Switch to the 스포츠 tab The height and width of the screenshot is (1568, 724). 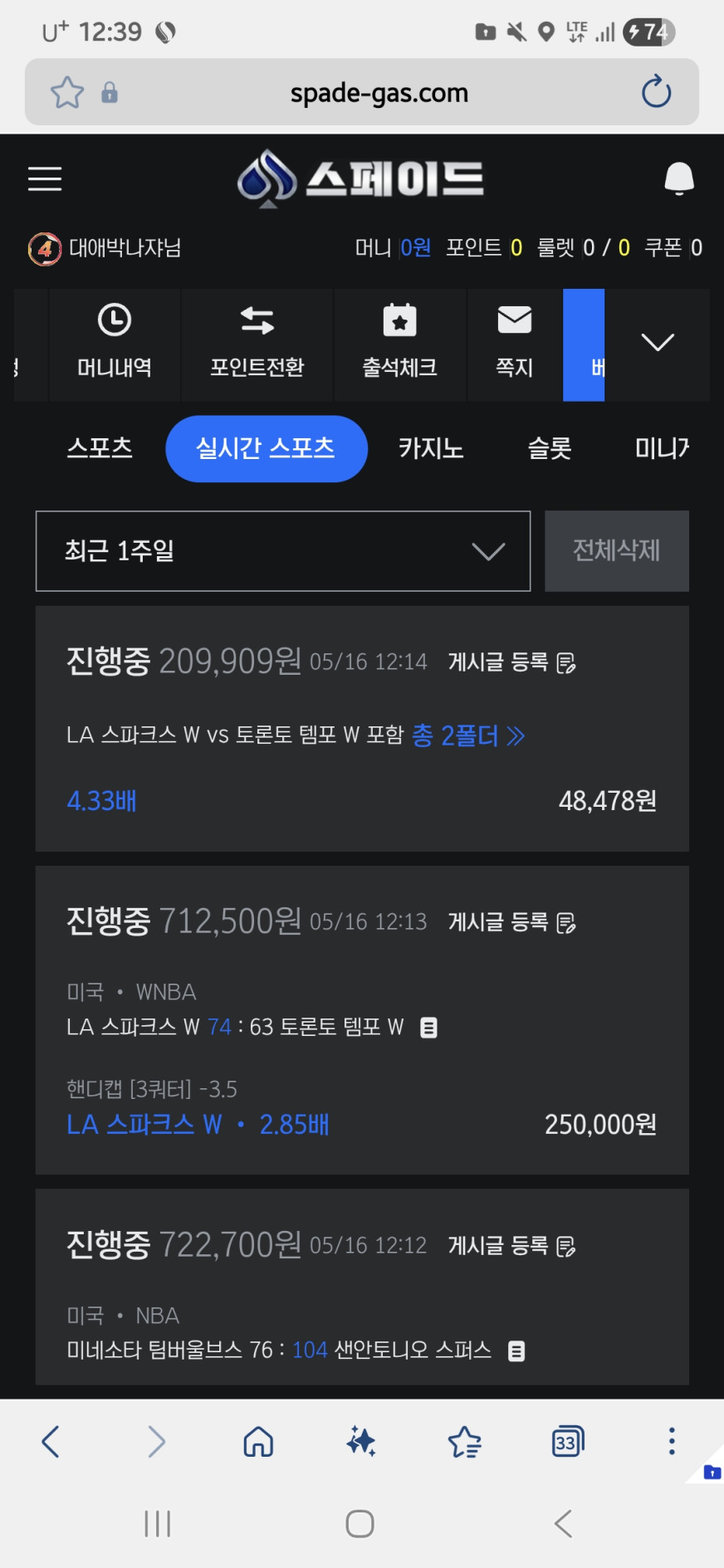[100, 448]
